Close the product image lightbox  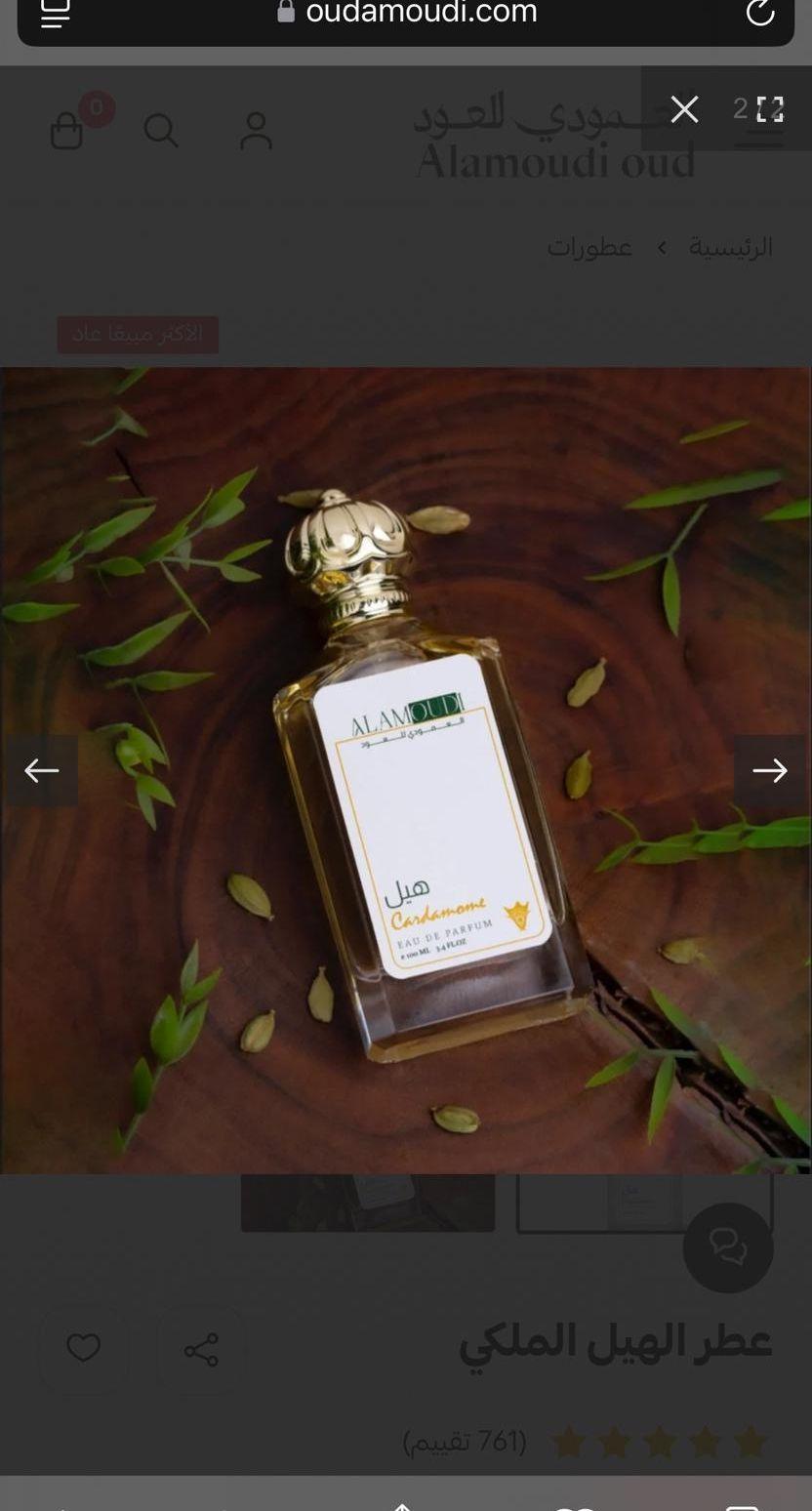click(685, 109)
